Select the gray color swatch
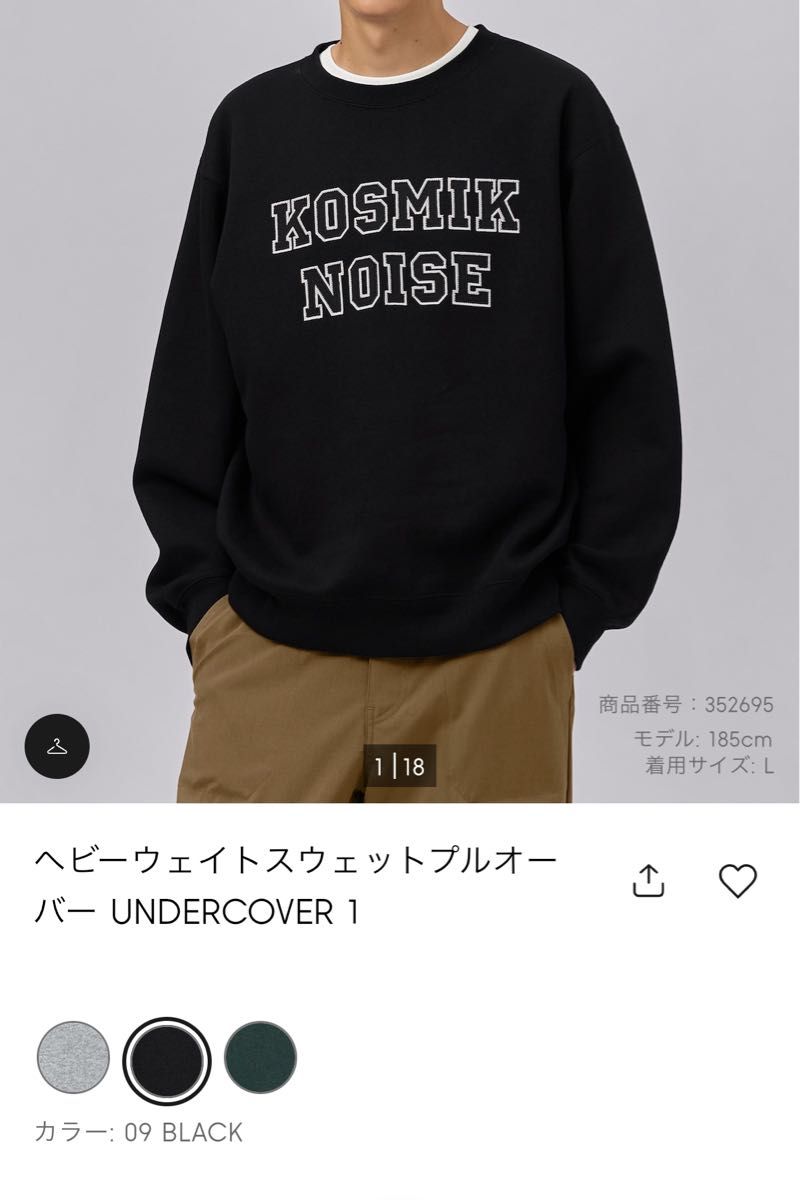This screenshot has height=1200, width=800. (73, 1059)
